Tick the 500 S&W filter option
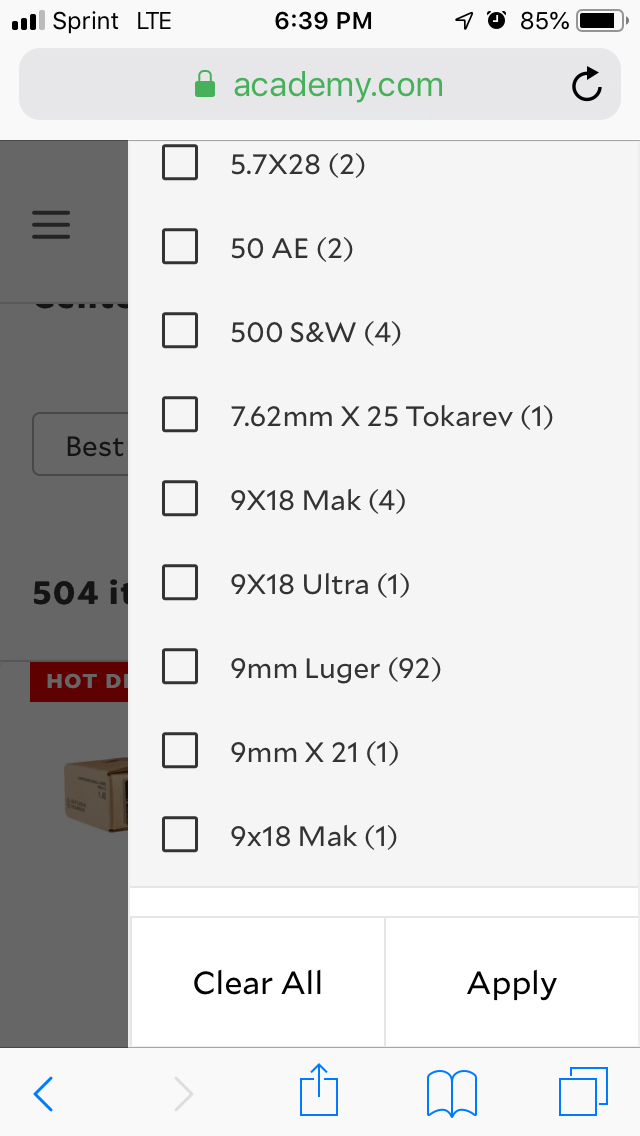The height and width of the screenshot is (1136, 640). (180, 331)
